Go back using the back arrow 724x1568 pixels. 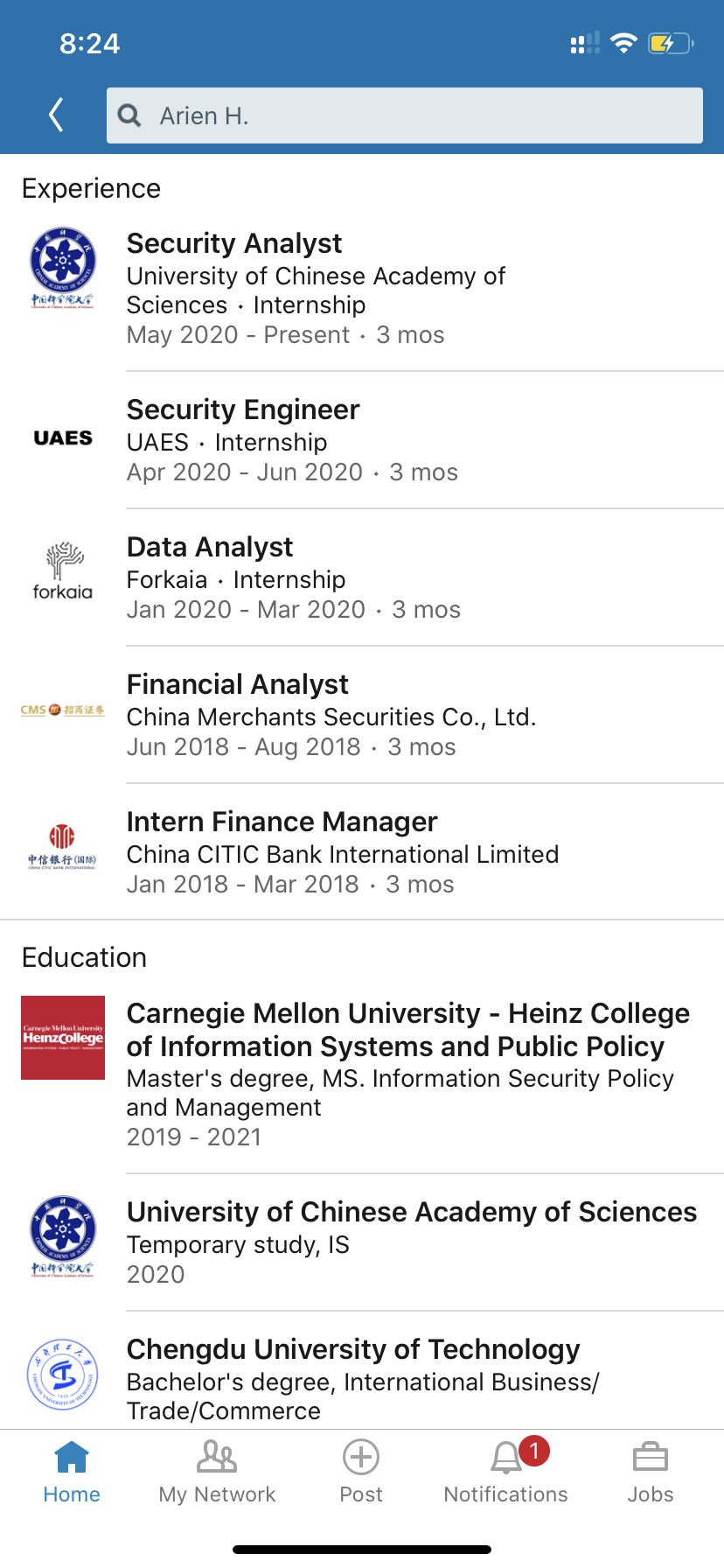coord(57,115)
